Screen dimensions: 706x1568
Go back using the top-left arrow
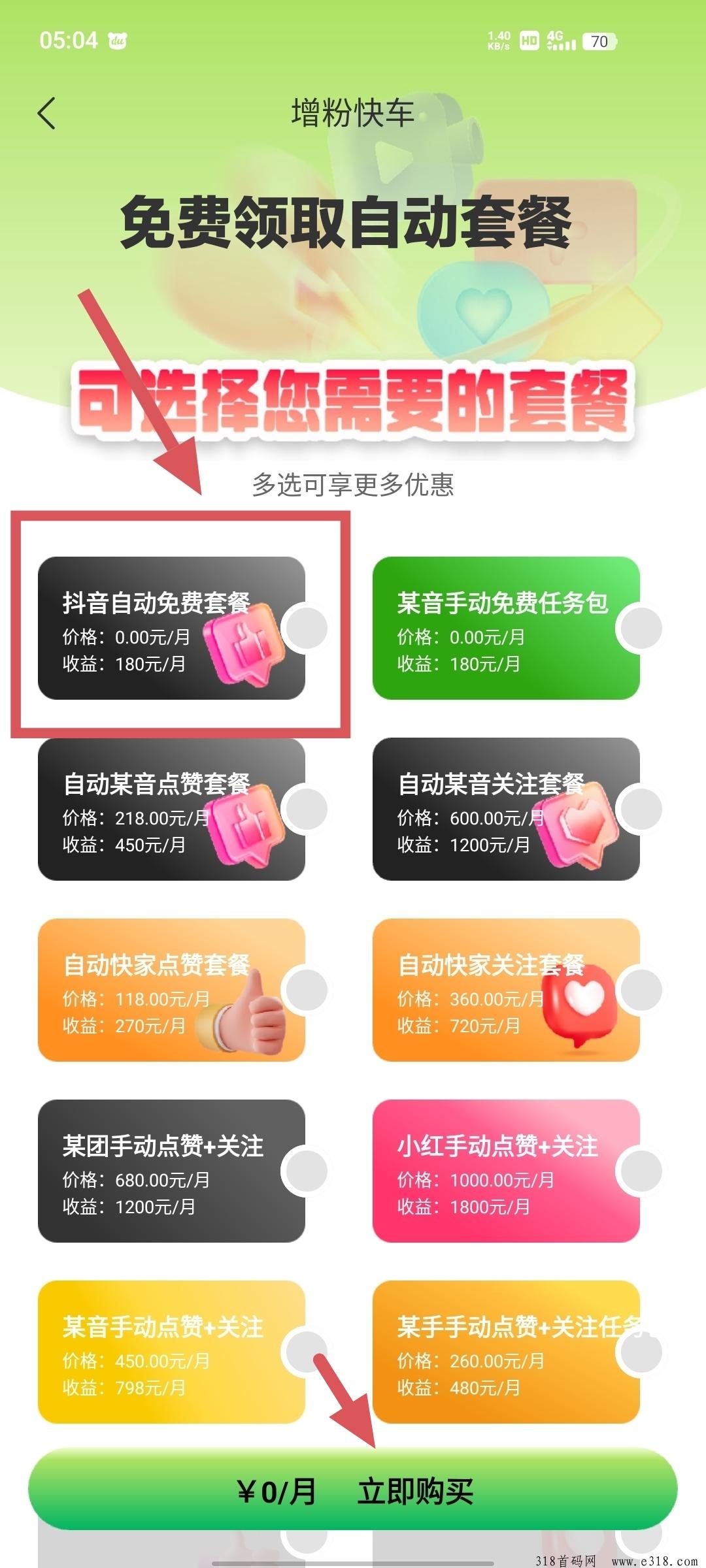pyautogui.click(x=46, y=114)
